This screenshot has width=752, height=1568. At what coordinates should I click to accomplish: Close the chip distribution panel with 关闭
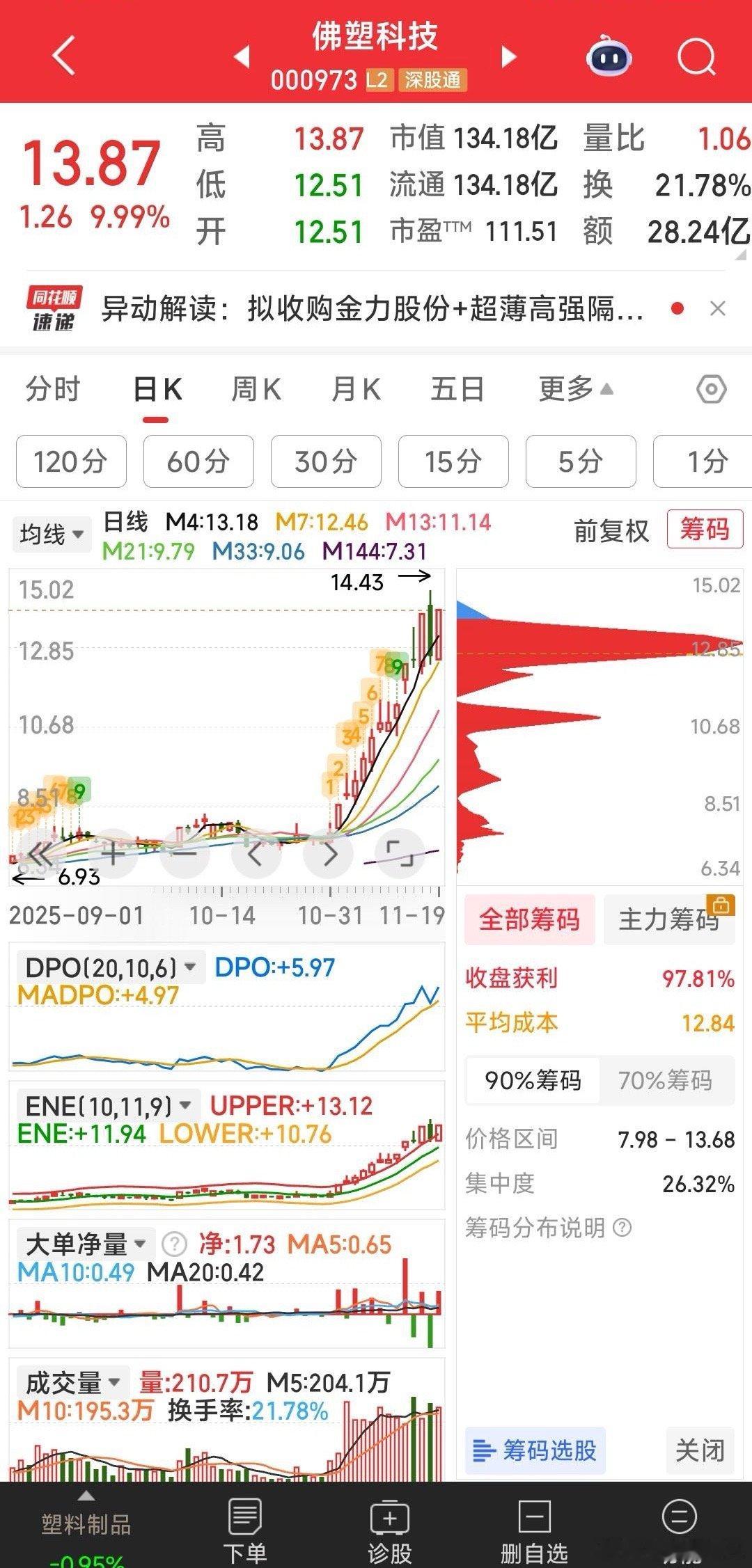[x=700, y=1450]
